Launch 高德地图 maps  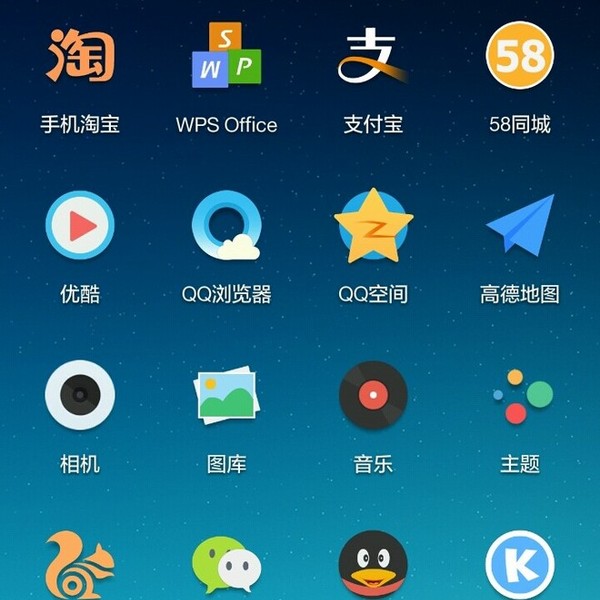click(520, 226)
